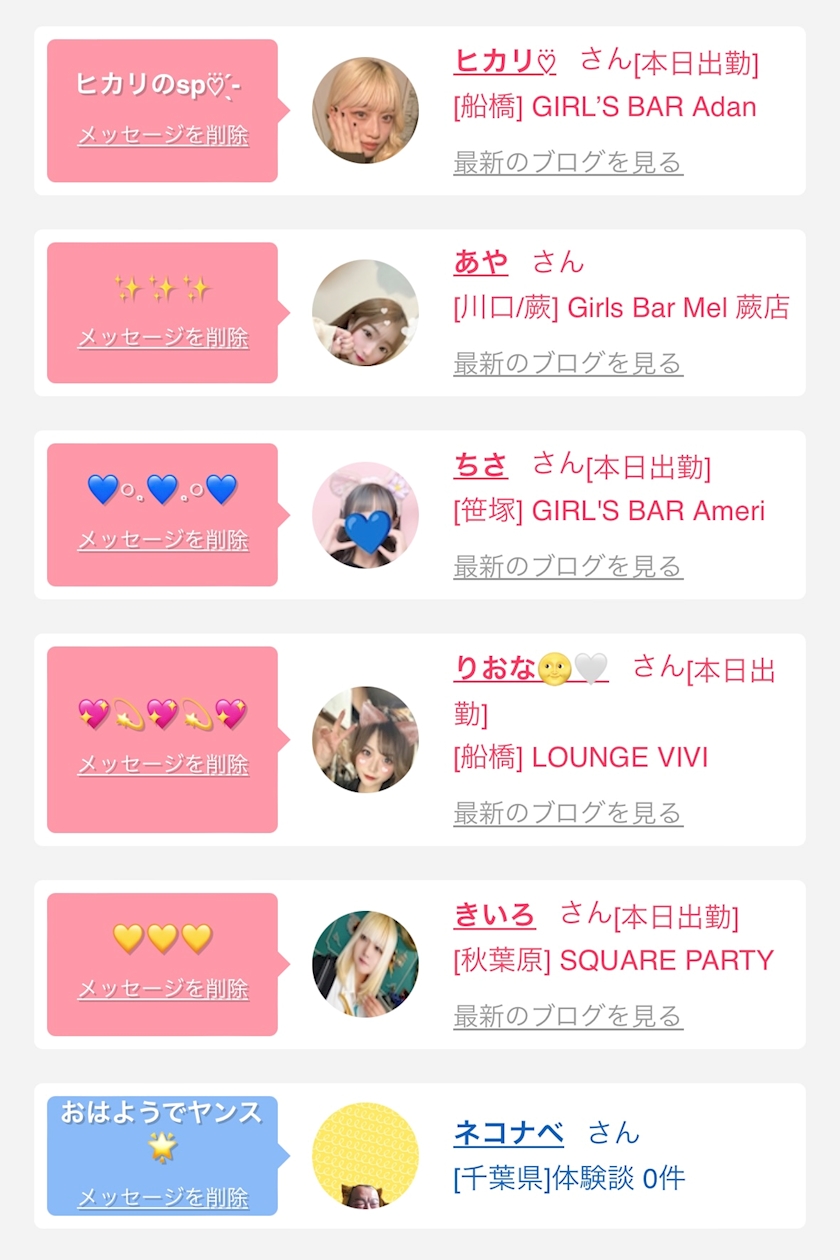Viewport: 840px width, 1260px height.
Task: View ヒカリ's latest blog
Action: pos(568,162)
